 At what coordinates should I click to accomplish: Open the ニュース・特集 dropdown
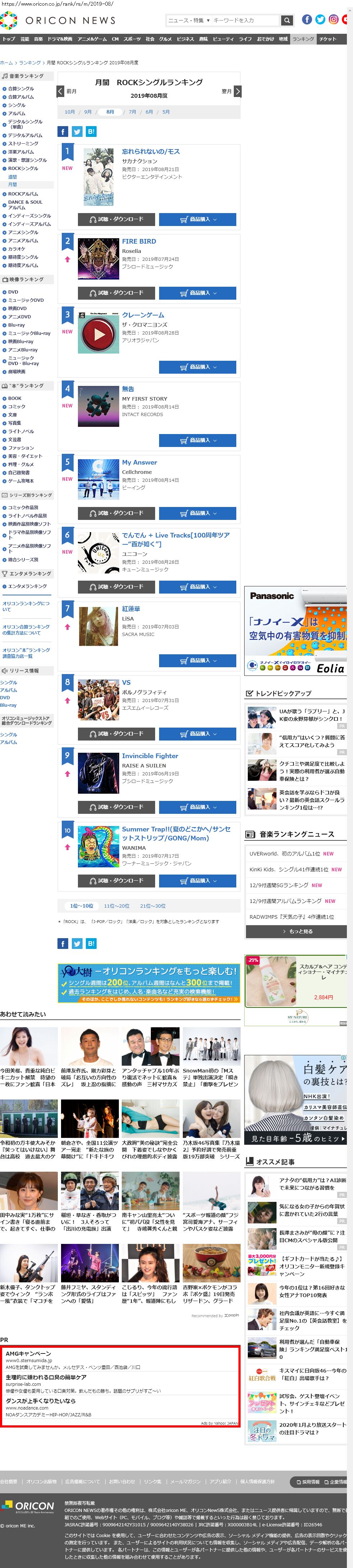click(x=189, y=20)
